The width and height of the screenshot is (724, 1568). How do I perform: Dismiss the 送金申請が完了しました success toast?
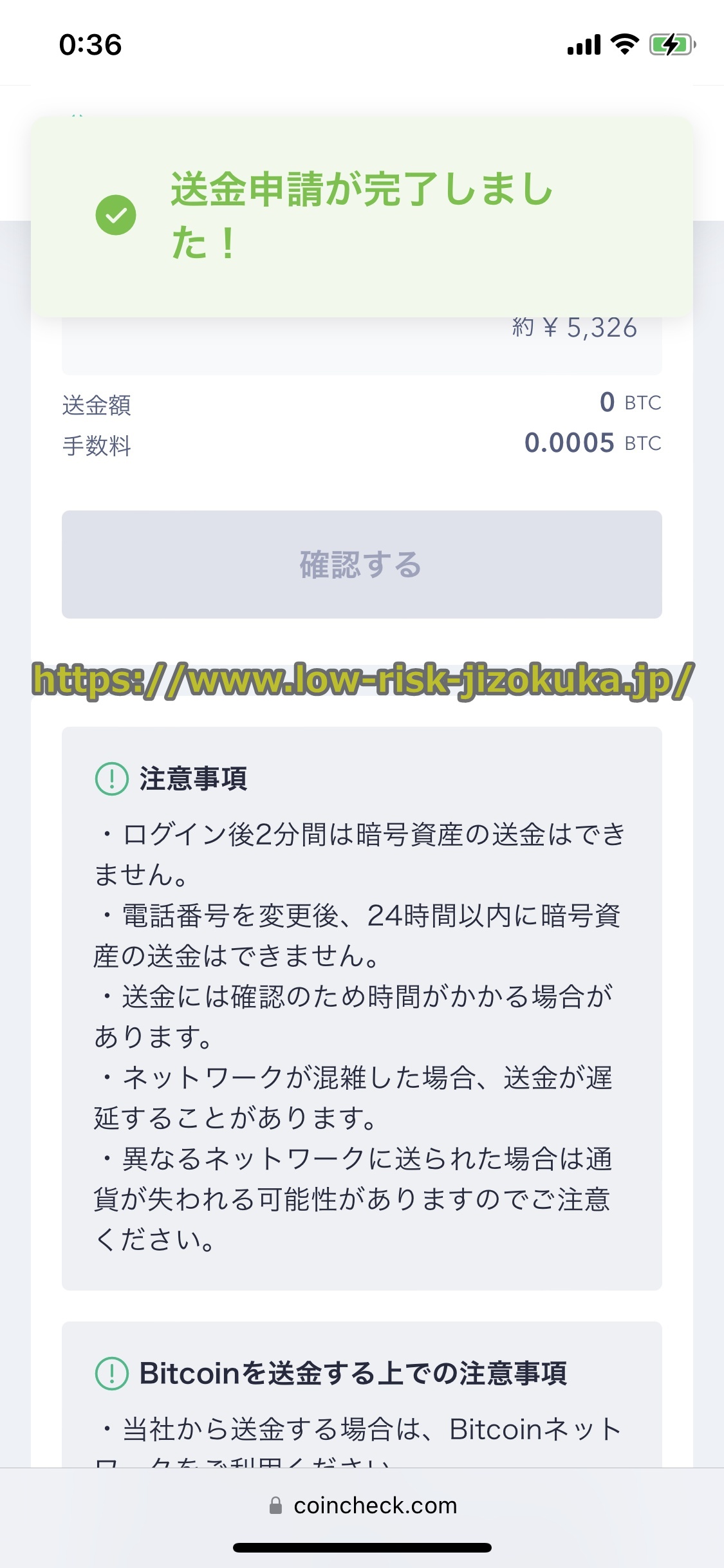click(x=362, y=216)
